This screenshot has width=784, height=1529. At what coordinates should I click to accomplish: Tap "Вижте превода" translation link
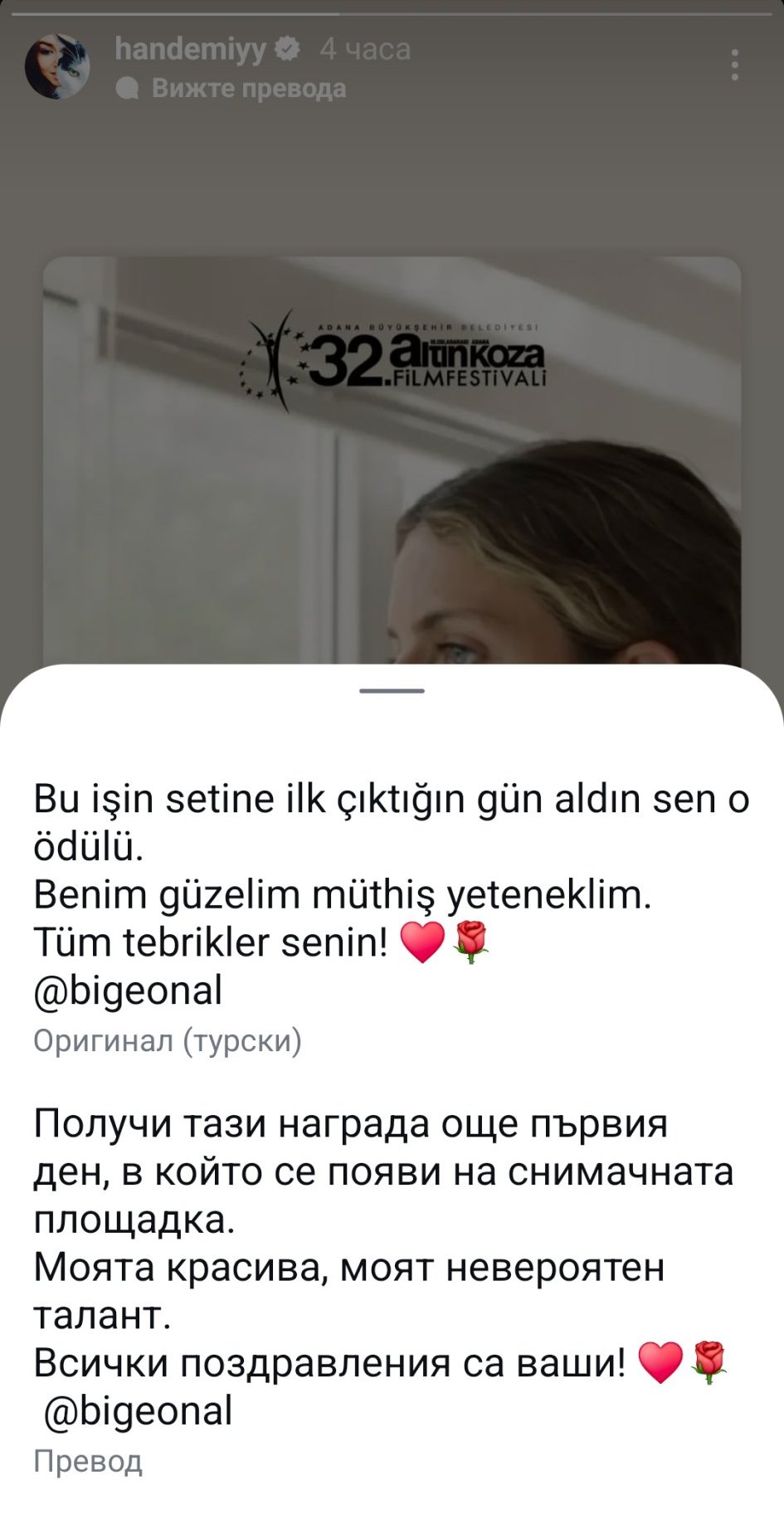pyautogui.click(x=248, y=89)
